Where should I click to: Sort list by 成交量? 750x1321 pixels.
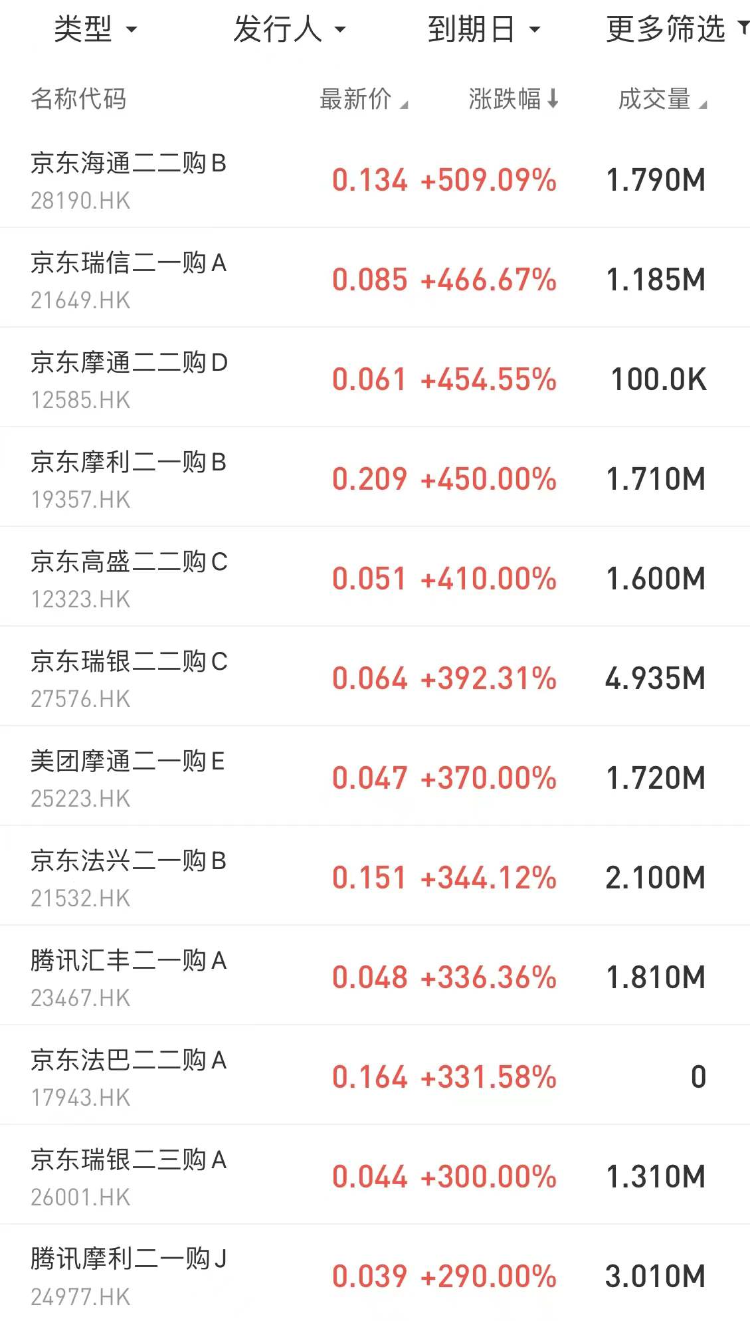pos(663,99)
